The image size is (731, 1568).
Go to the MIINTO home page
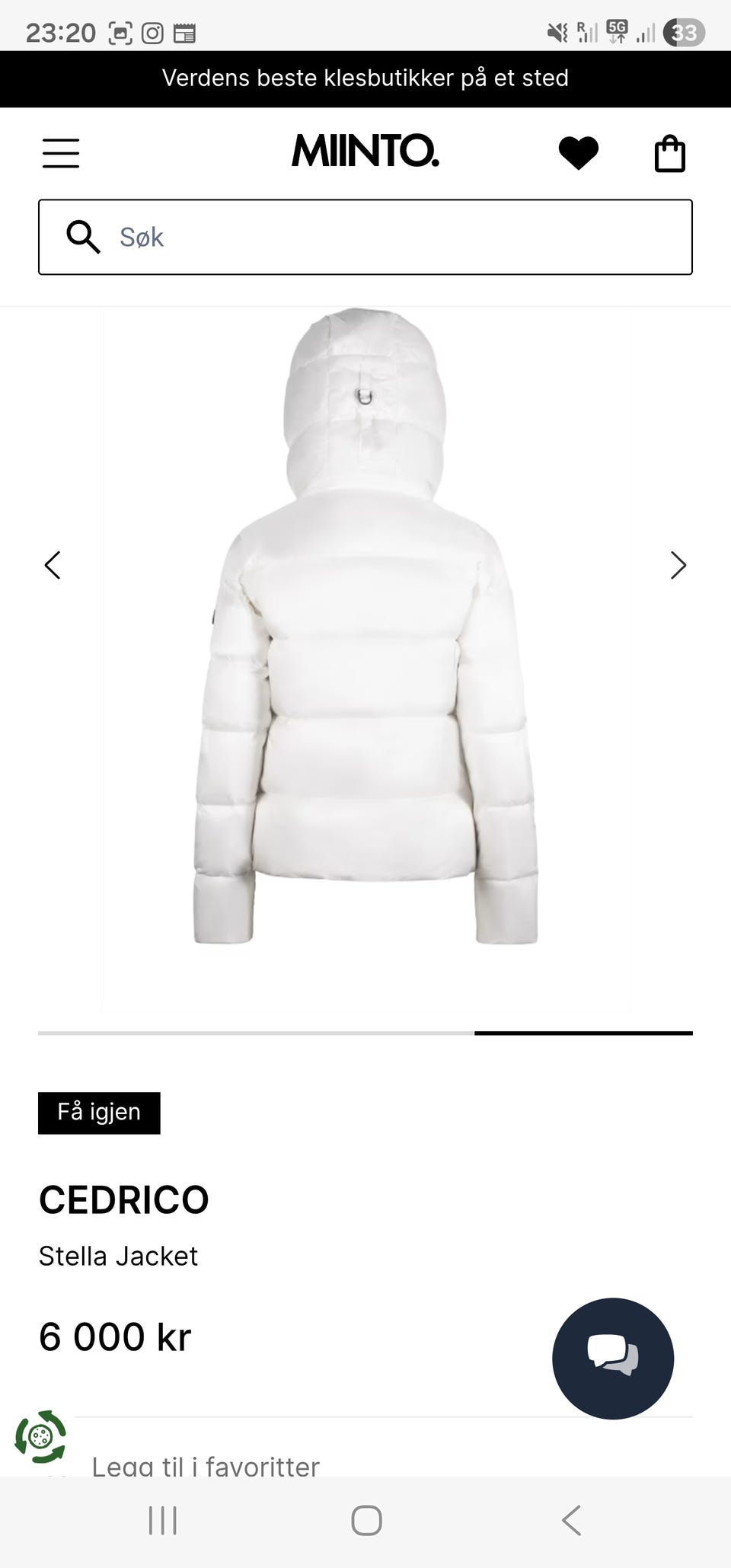365,151
